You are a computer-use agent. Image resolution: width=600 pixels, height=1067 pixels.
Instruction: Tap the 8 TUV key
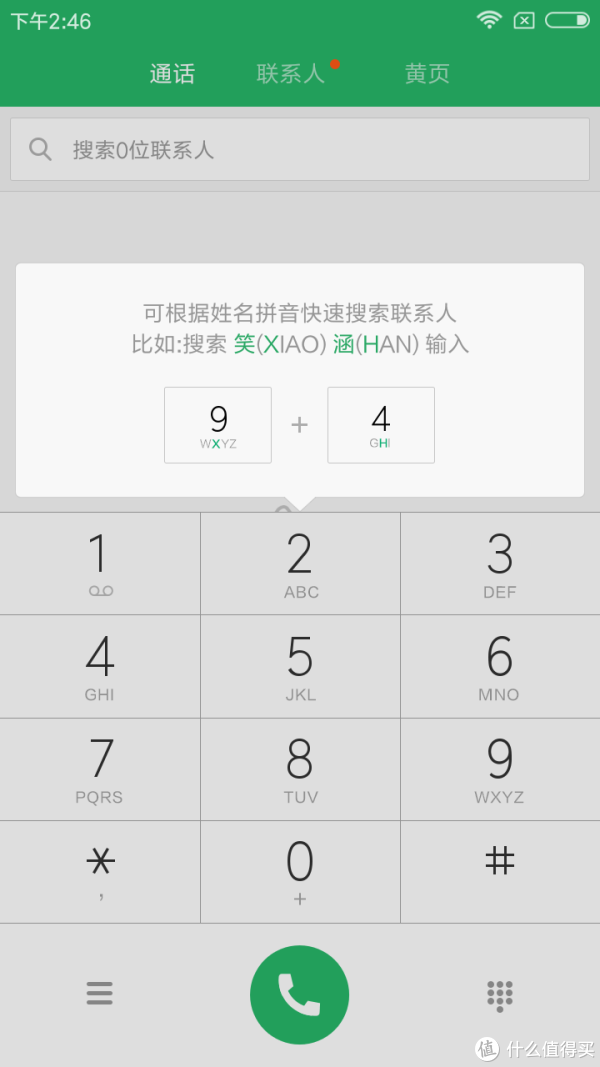[x=300, y=770]
